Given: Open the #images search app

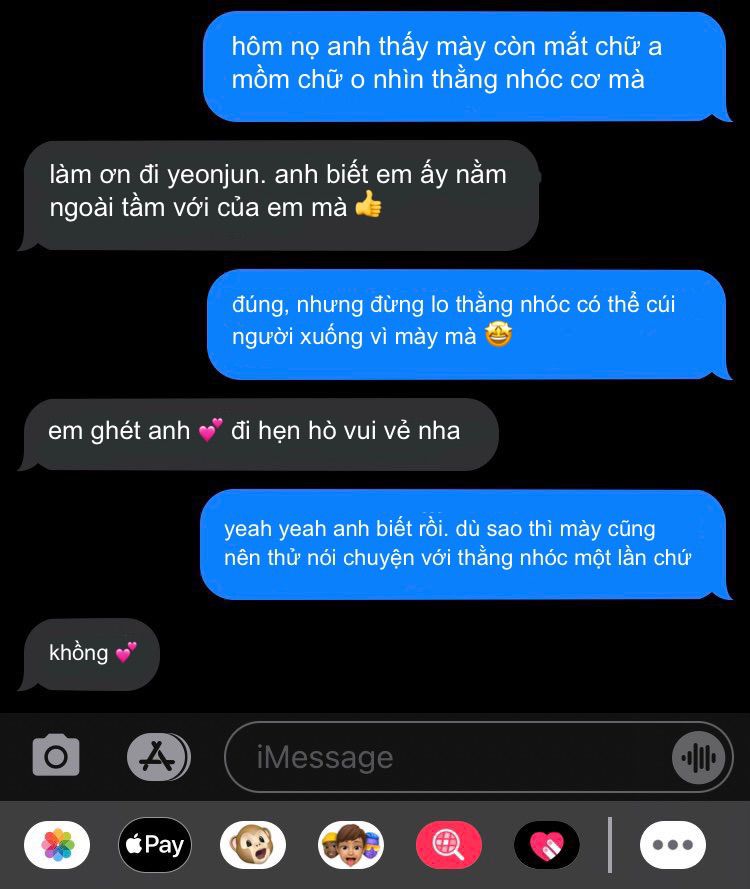Looking at the screenshot, I should (x=449, y=845).
